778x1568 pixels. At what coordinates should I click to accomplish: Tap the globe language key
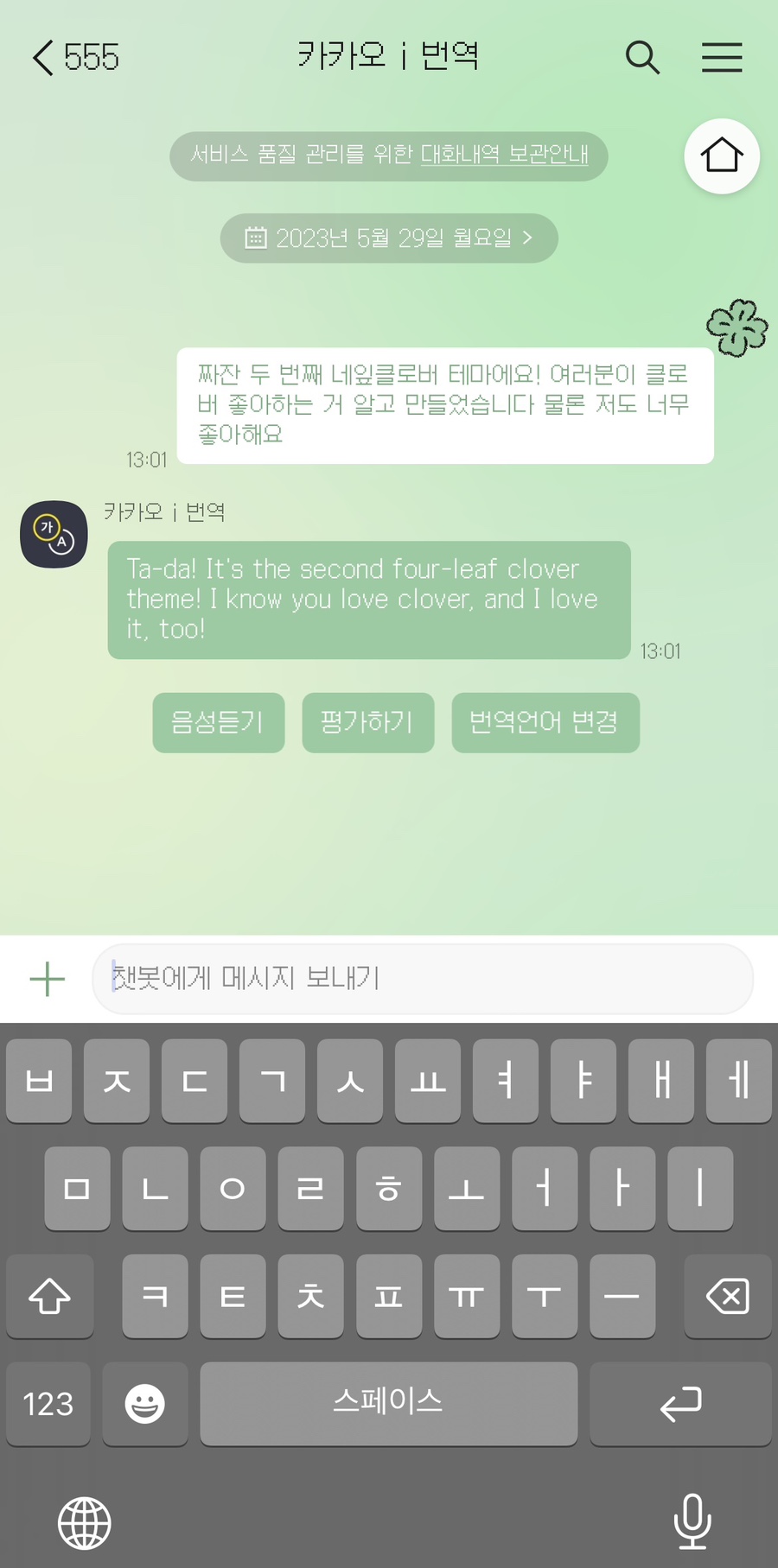(x=84, y=1522)
